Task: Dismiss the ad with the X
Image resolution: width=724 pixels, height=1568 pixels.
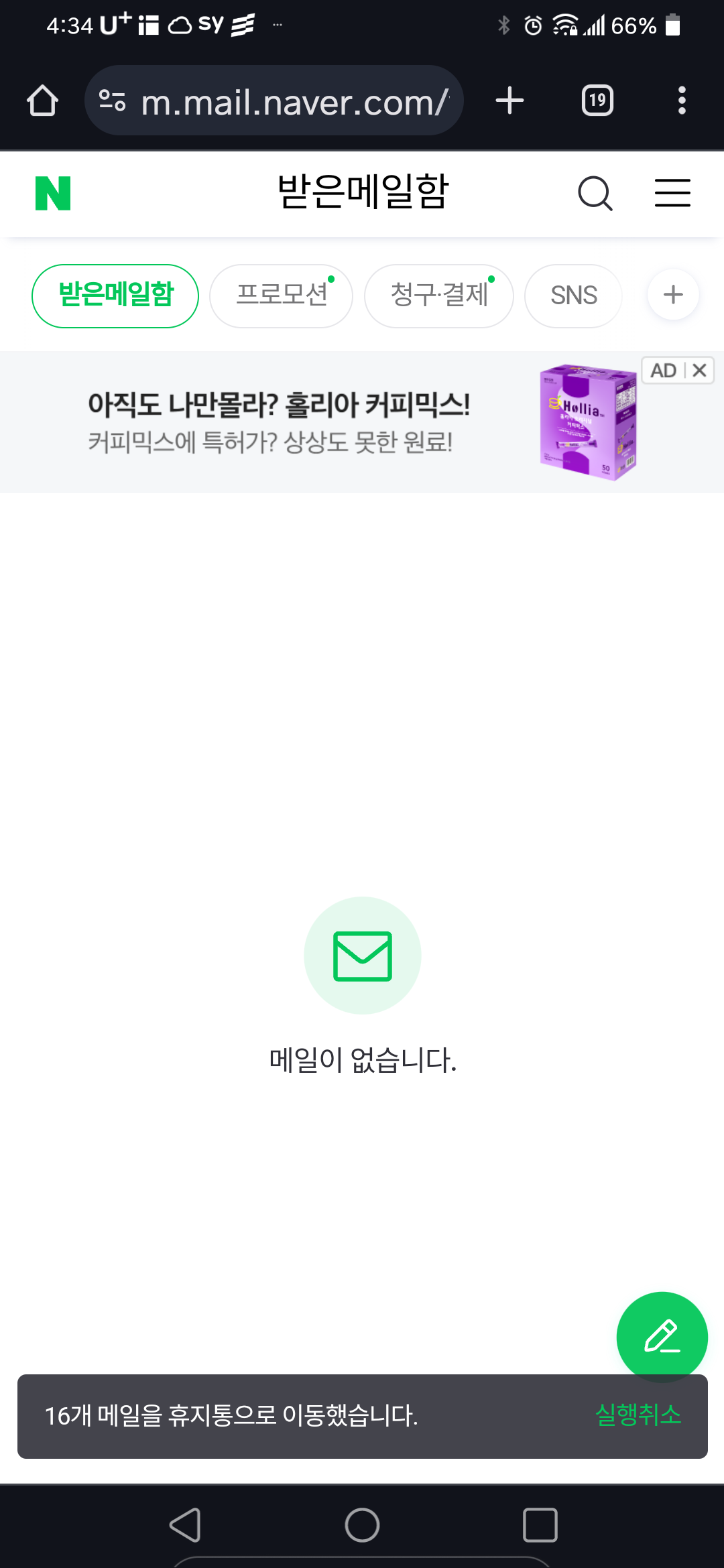Action: tap(700, 371)
